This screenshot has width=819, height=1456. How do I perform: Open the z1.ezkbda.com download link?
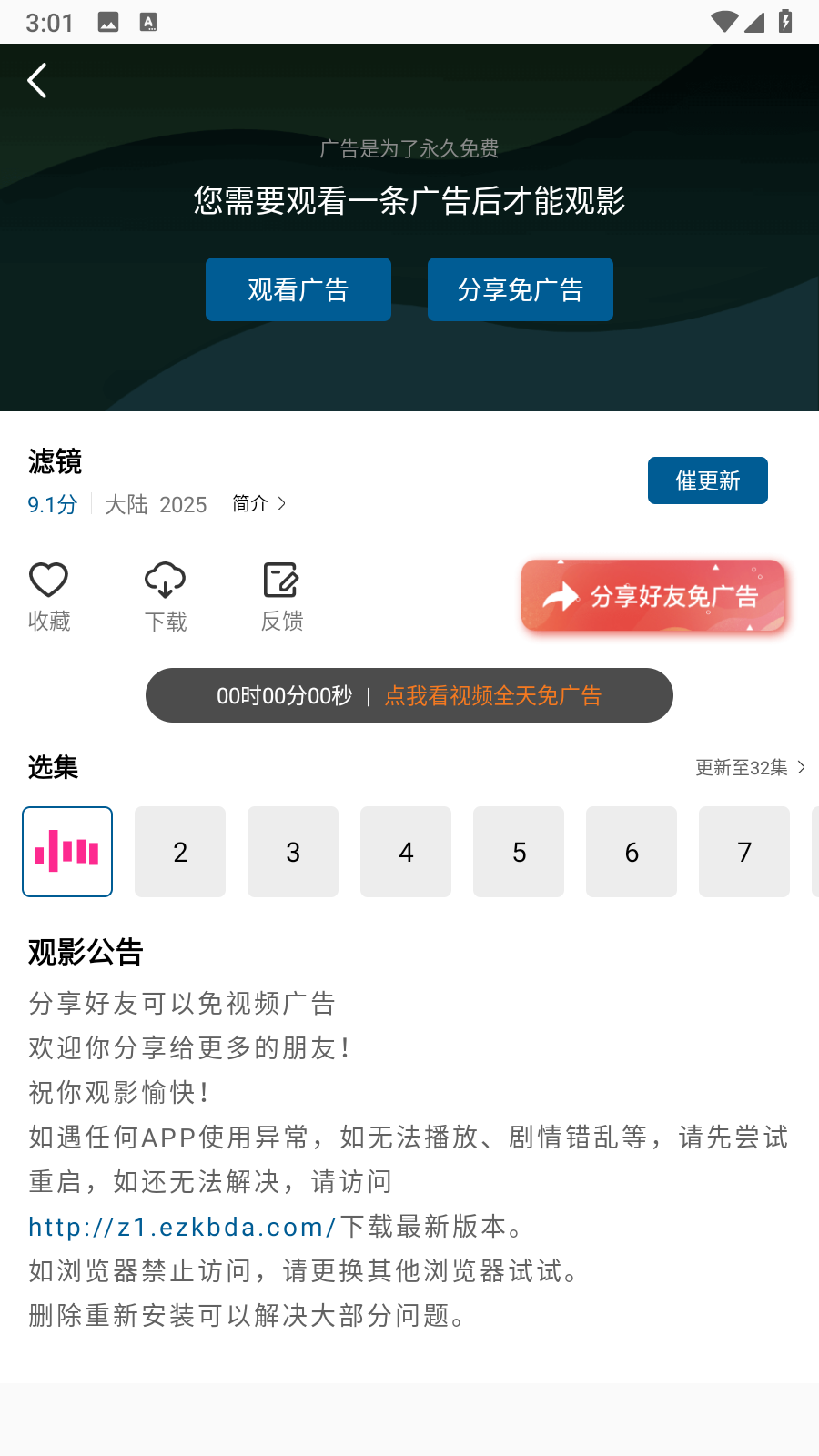pos(182,1227)
